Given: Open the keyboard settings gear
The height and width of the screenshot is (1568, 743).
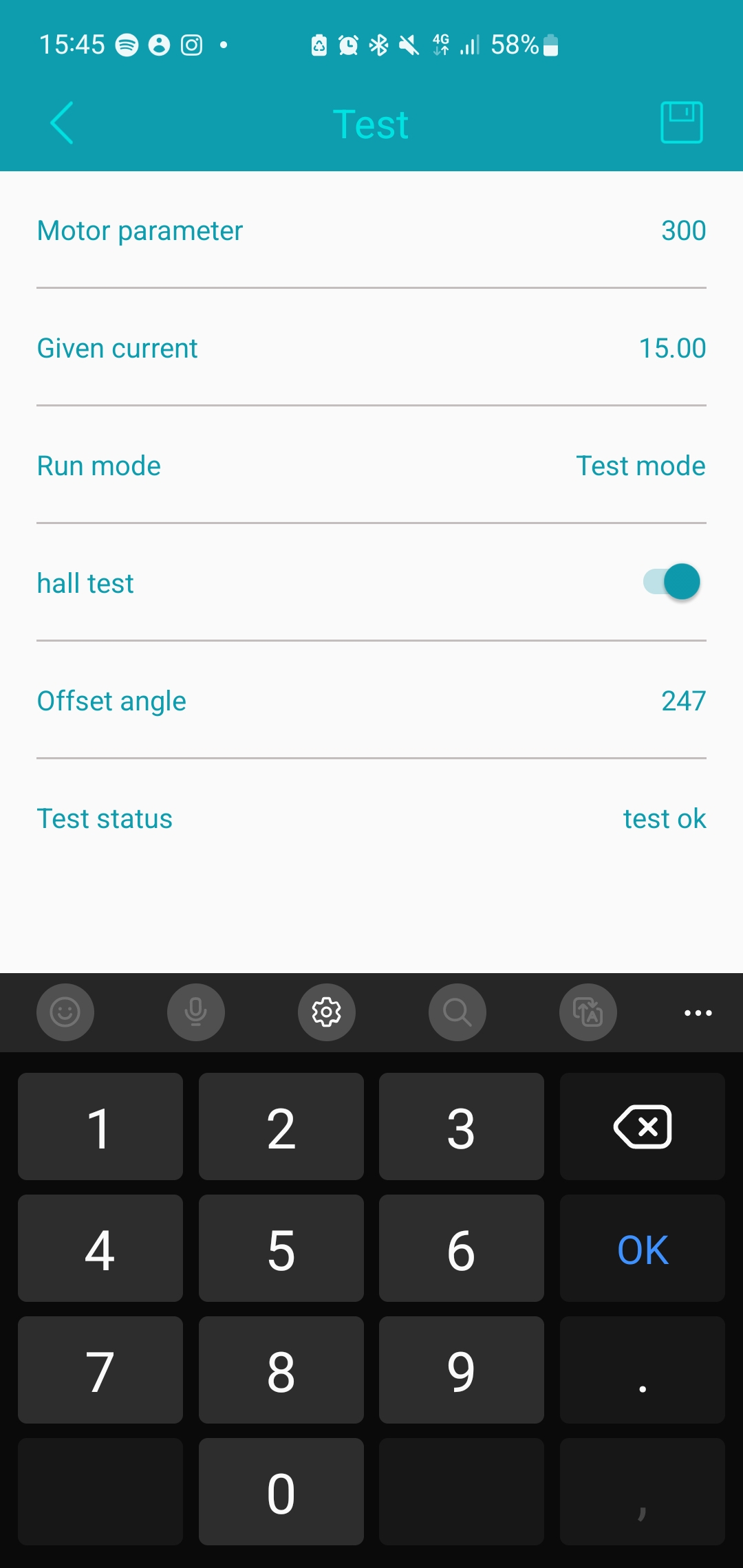Looking at the screenshot, I should point(326,1012).
